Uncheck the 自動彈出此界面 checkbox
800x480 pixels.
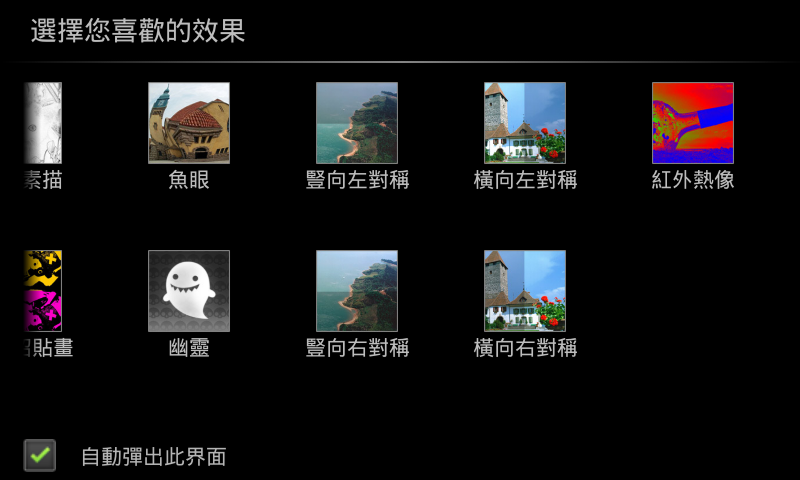pyautogui.click(x=40, y=456)
